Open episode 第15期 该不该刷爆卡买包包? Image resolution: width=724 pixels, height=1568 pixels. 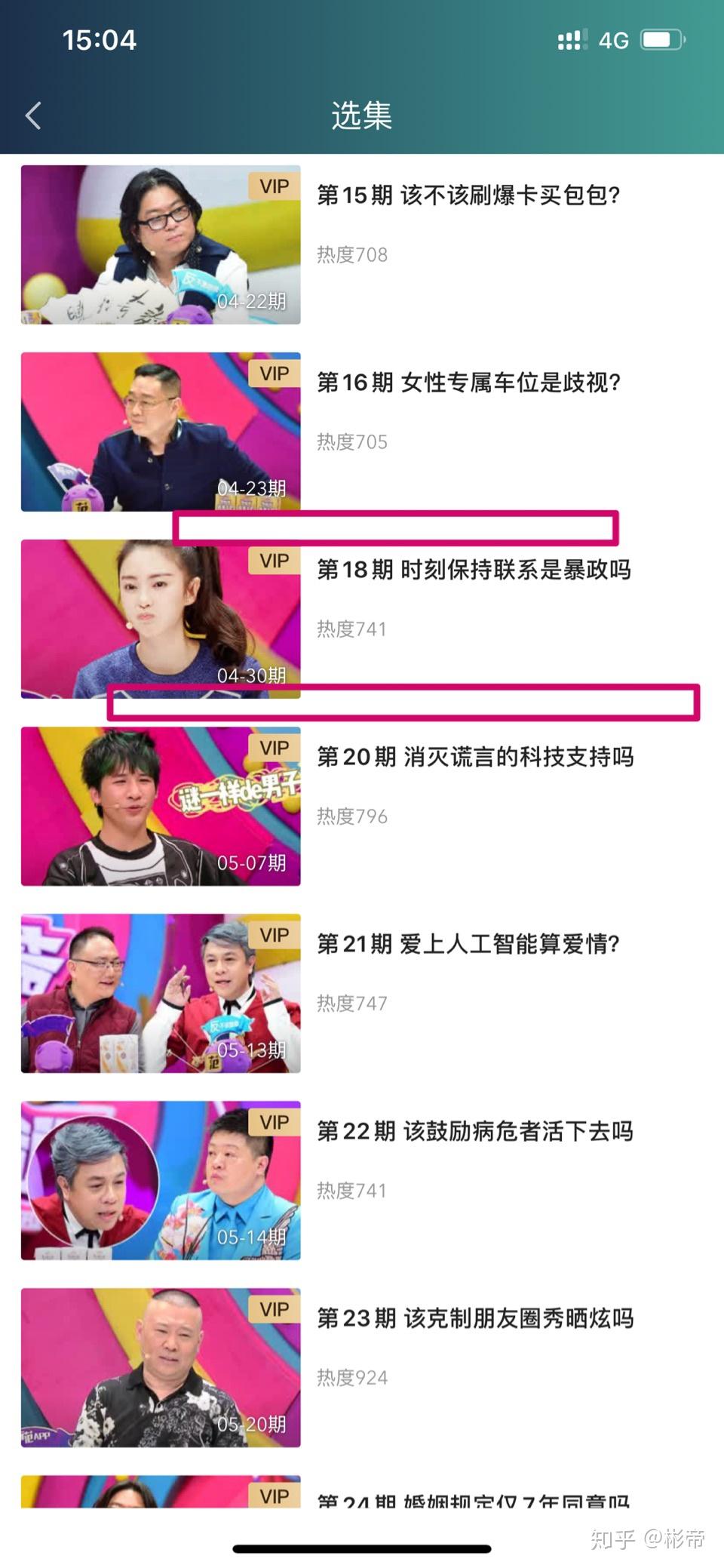[x=468, y=196]
